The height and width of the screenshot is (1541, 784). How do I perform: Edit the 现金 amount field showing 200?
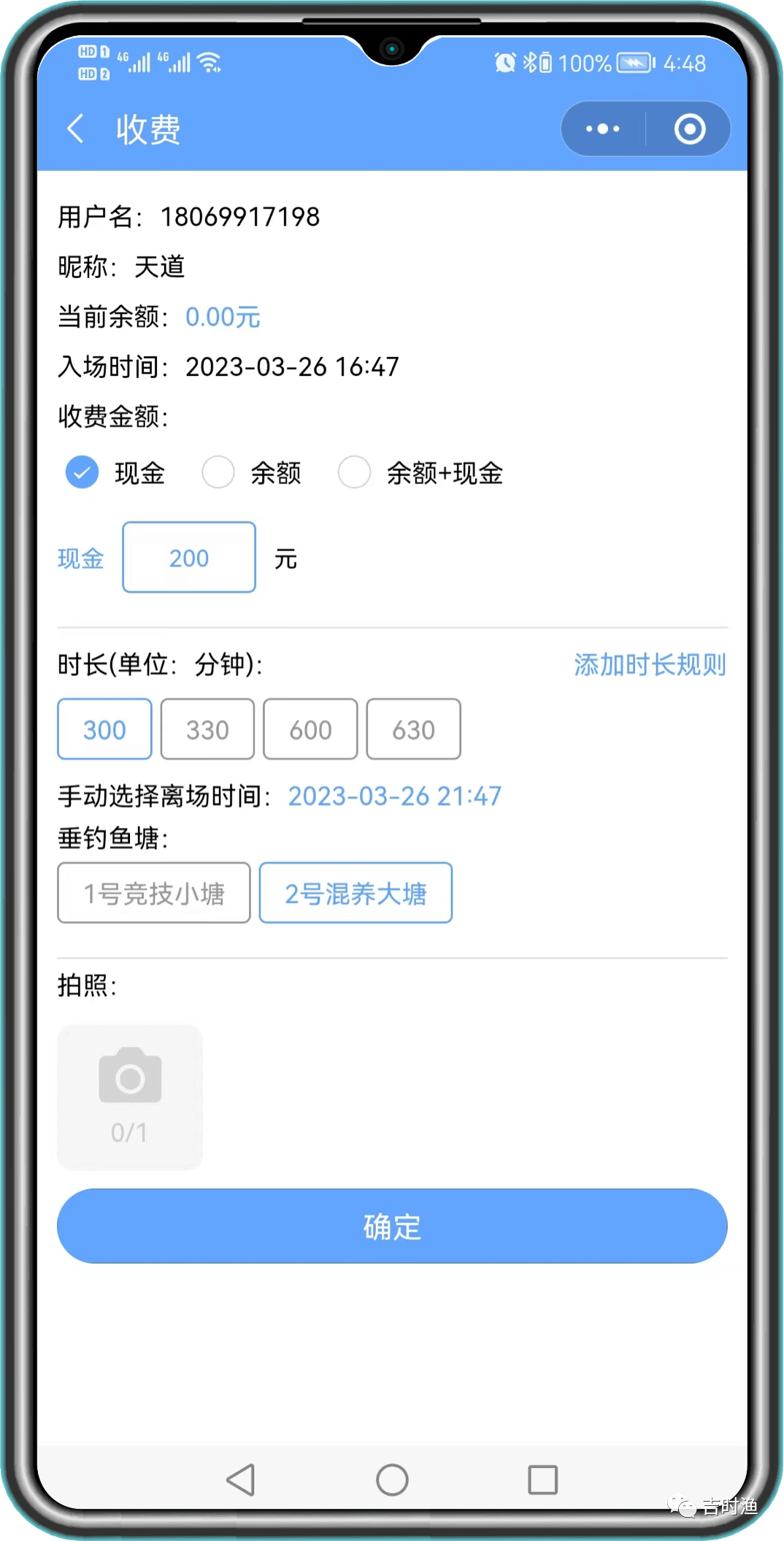click(x=189, y=558)
